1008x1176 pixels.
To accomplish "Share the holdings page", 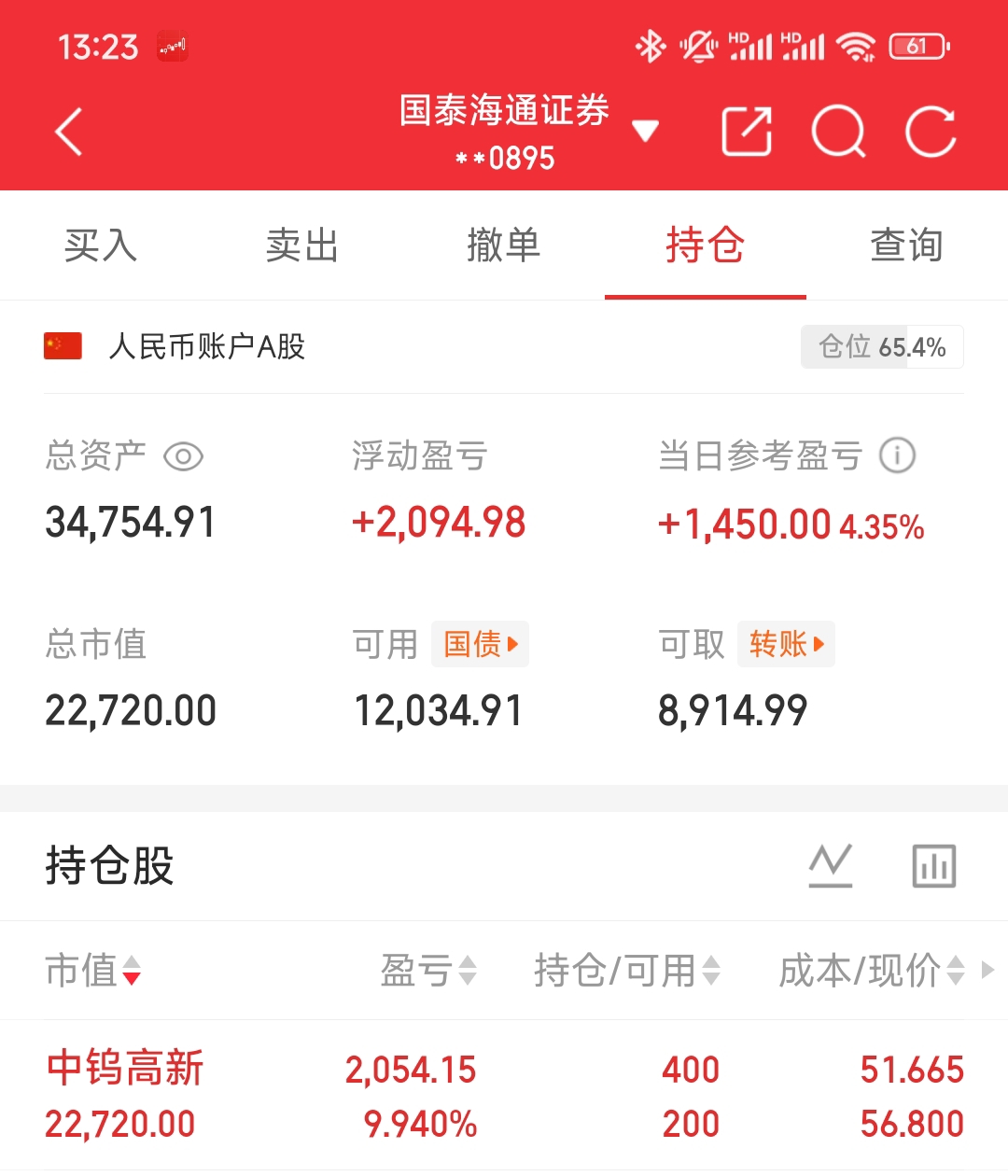I will pyautogui.click(x=747, y=132).
